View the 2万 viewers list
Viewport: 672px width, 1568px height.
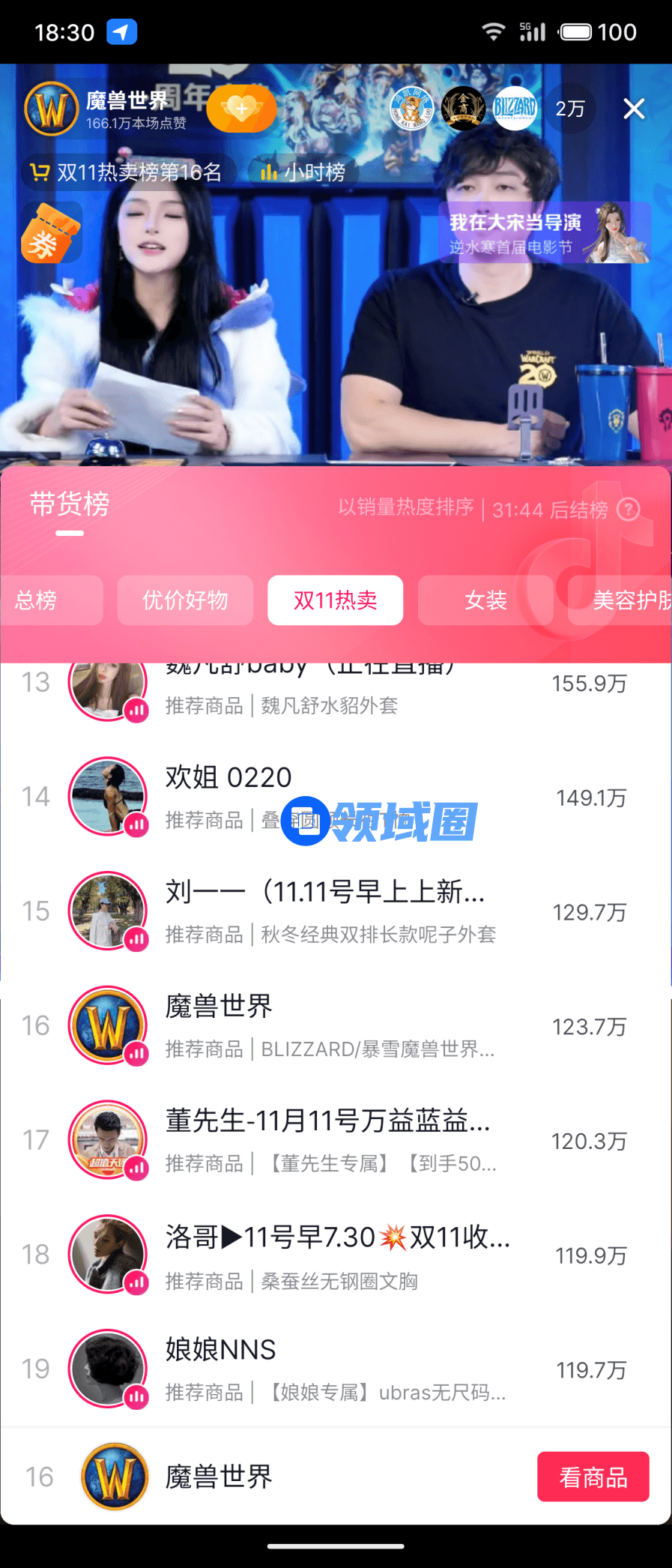click(x=570, y=109)
